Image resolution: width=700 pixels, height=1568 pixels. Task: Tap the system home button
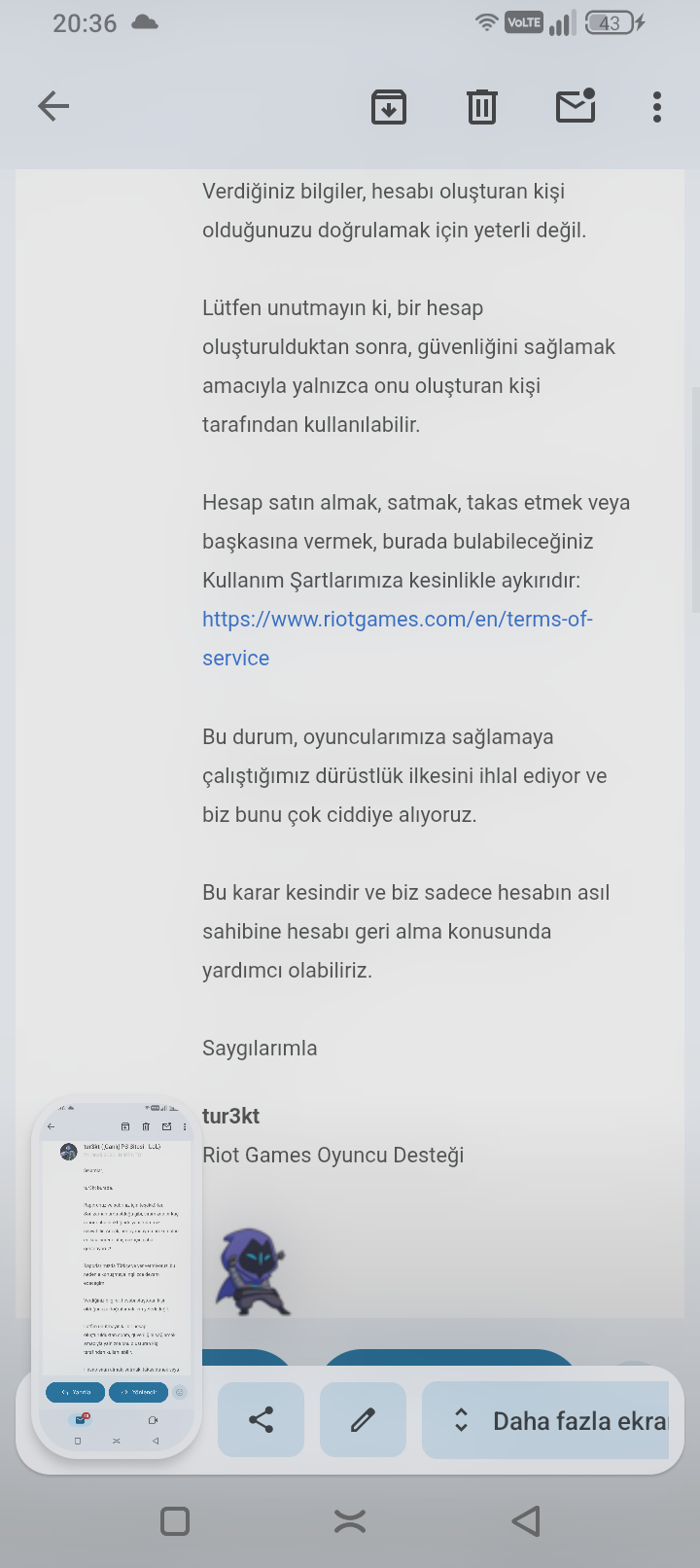(350, 1521)
